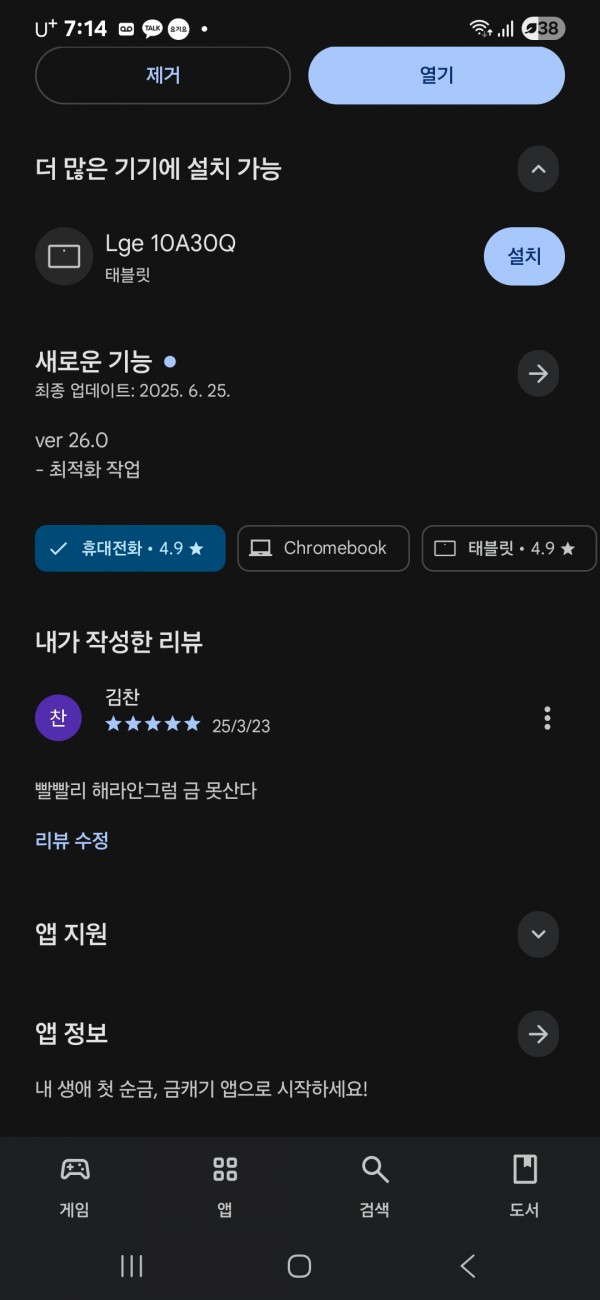Select the 태블릿 4.9 rating chip
This screenshot has height=1300, width=600.
point(509,548)
